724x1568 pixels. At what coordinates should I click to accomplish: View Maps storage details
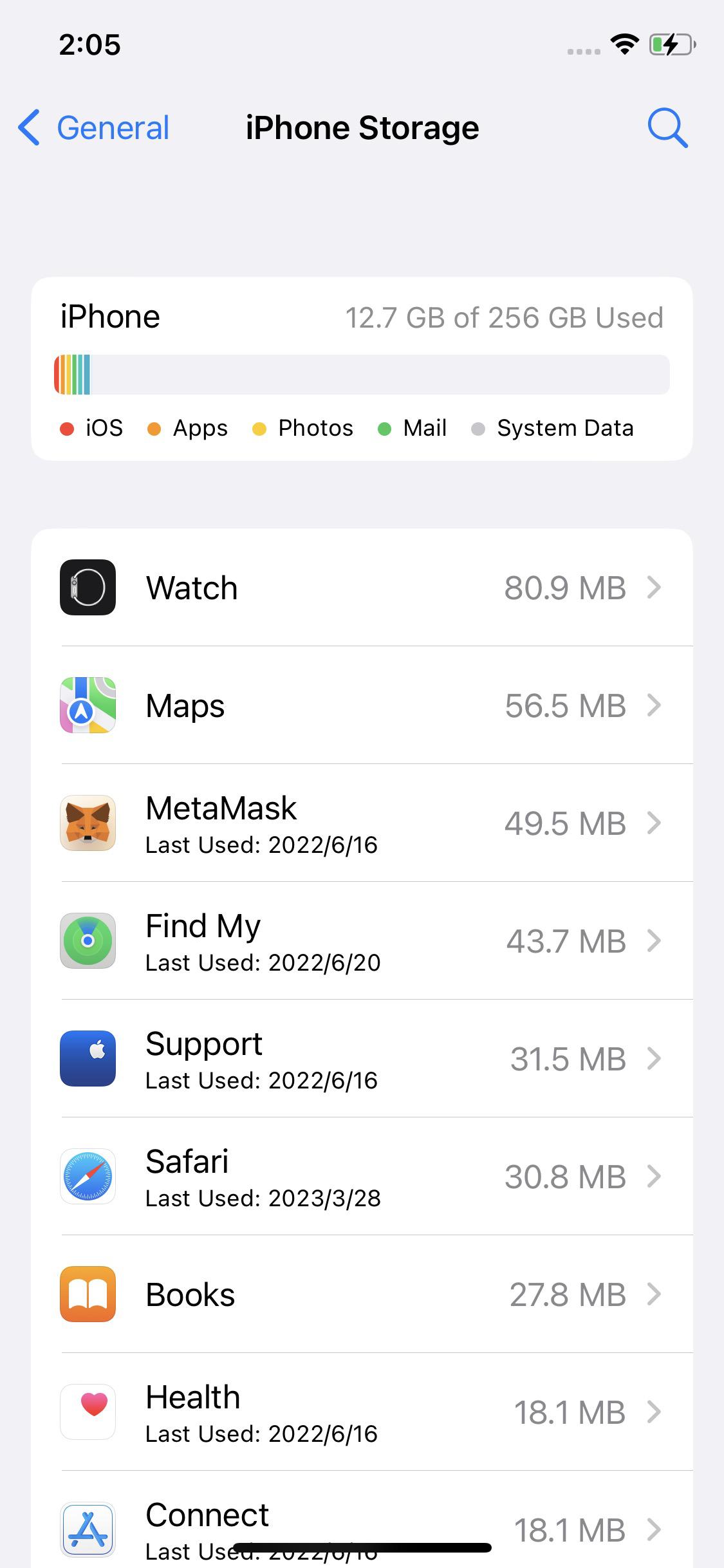point(362,705)
